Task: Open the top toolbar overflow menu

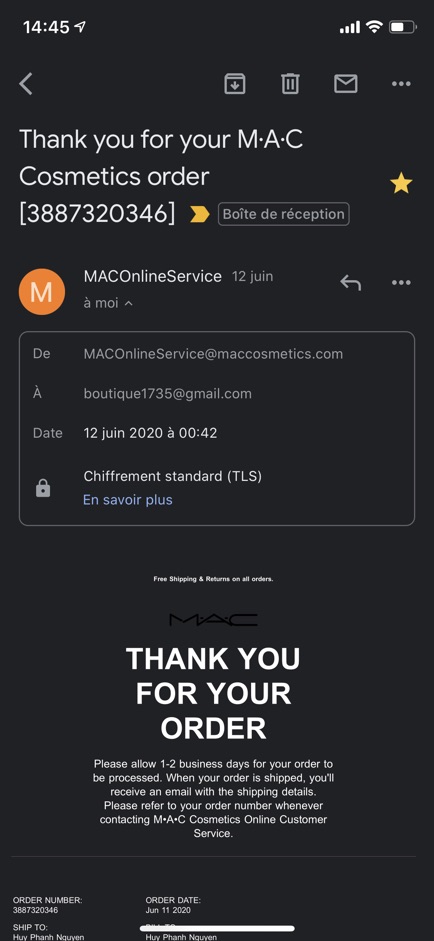Action: 401,84
